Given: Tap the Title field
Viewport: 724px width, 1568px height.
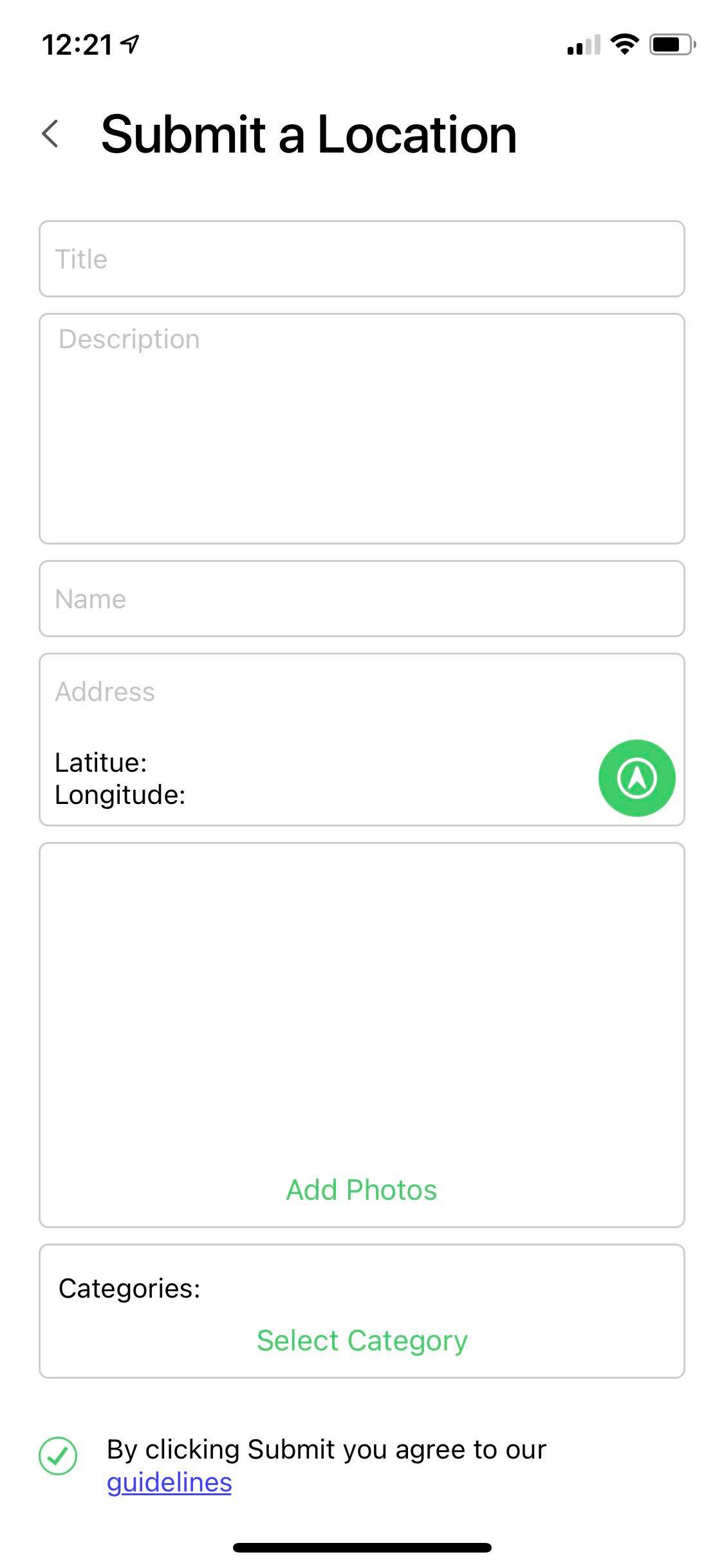Looking at the screenshot, I should coord(362,259).
